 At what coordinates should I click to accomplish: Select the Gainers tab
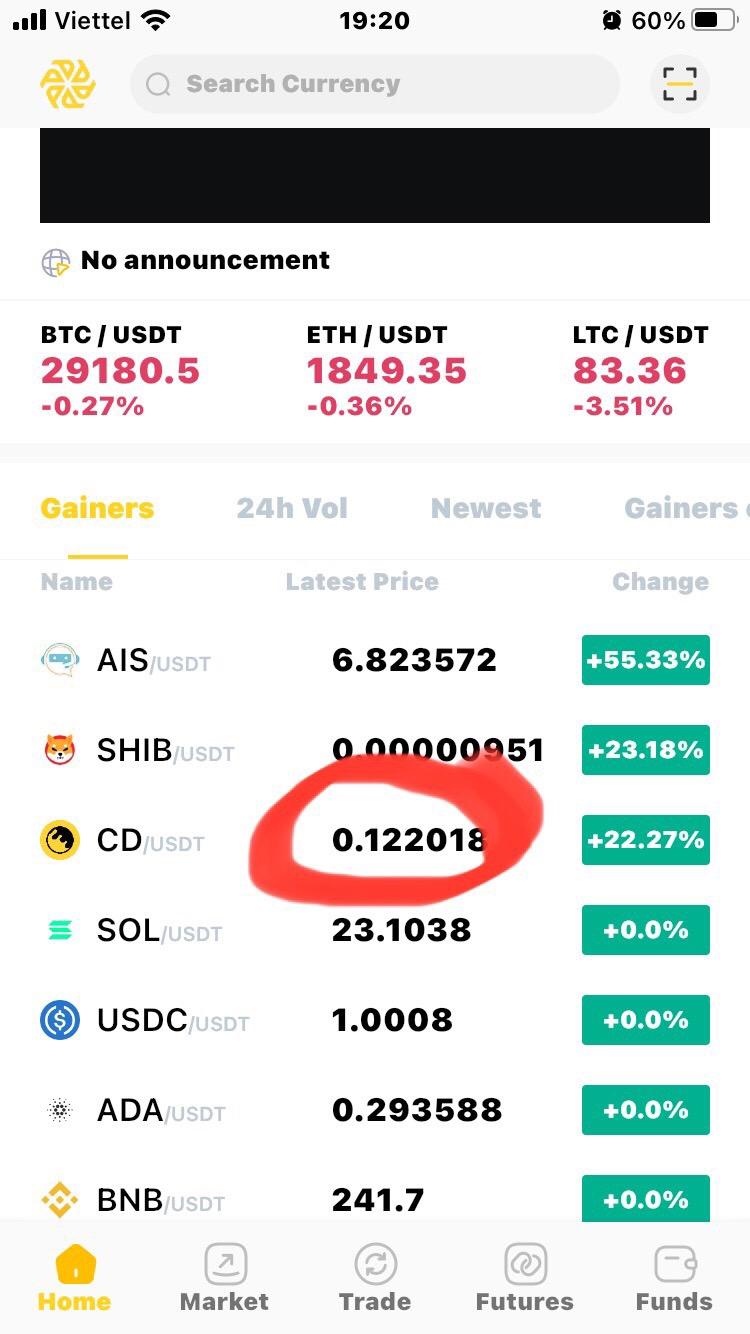97,508
